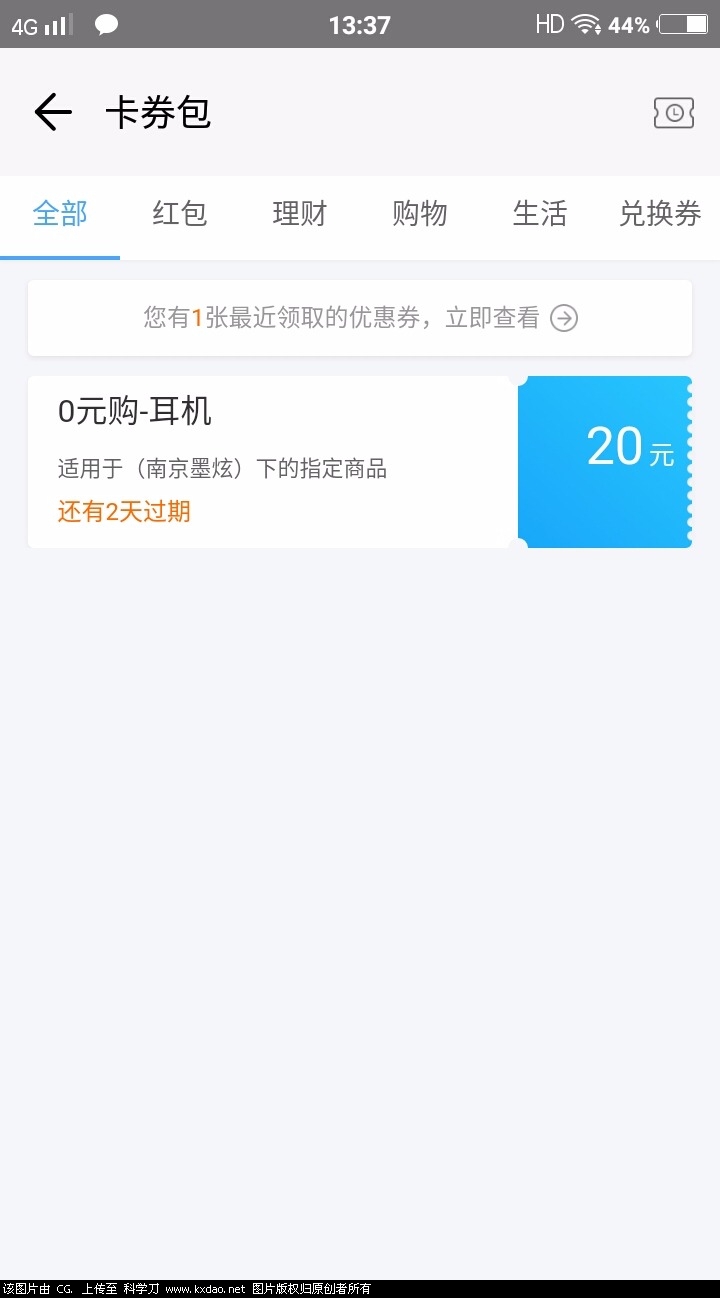
Task: Open the circled arrow beside 立即查看
Action: tap(564, 317)
